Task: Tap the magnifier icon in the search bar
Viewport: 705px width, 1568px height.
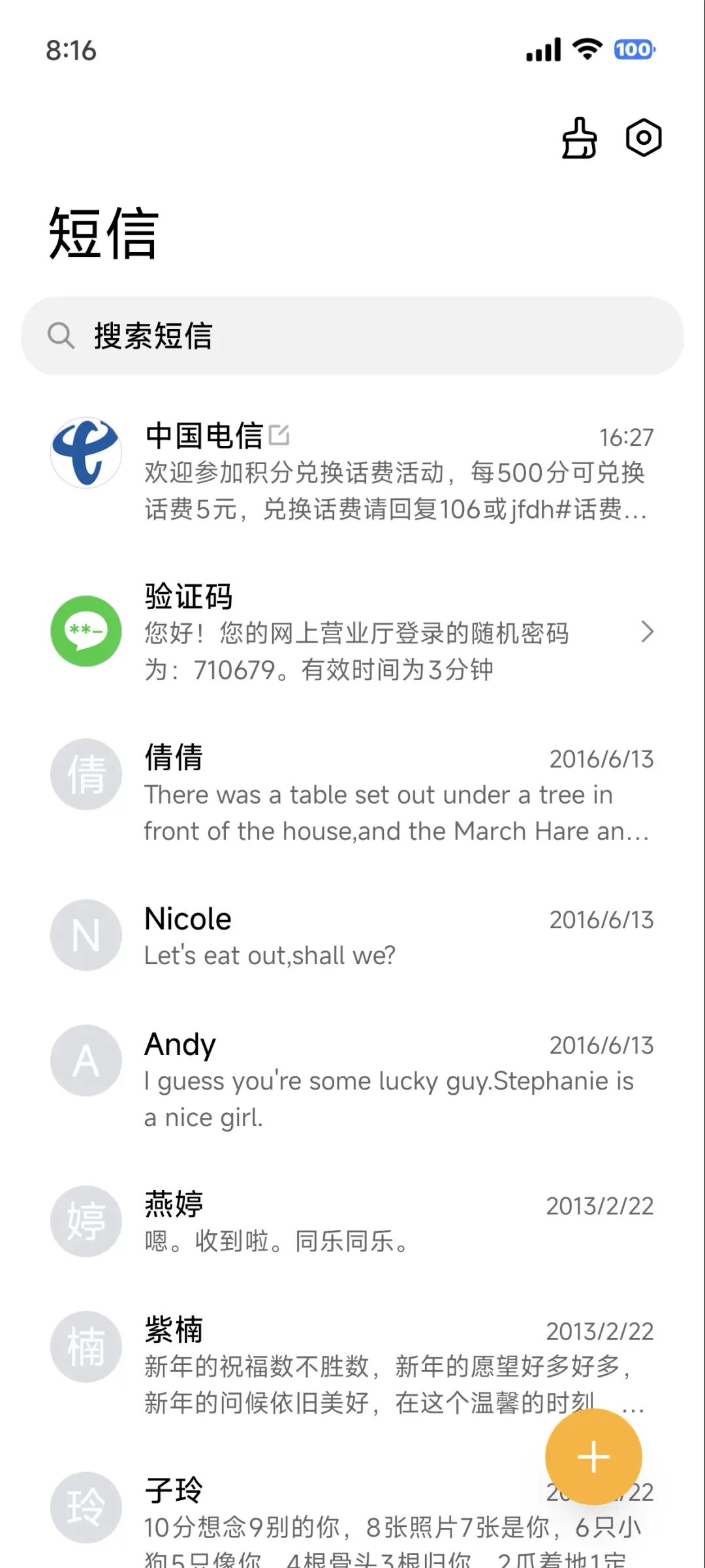Action: (61, 335)
